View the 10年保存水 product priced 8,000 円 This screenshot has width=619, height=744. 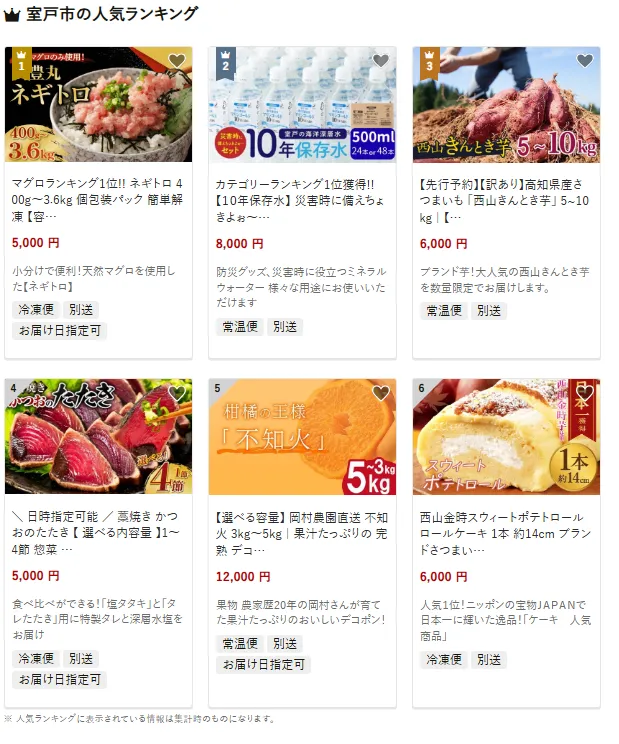(302, 193)
